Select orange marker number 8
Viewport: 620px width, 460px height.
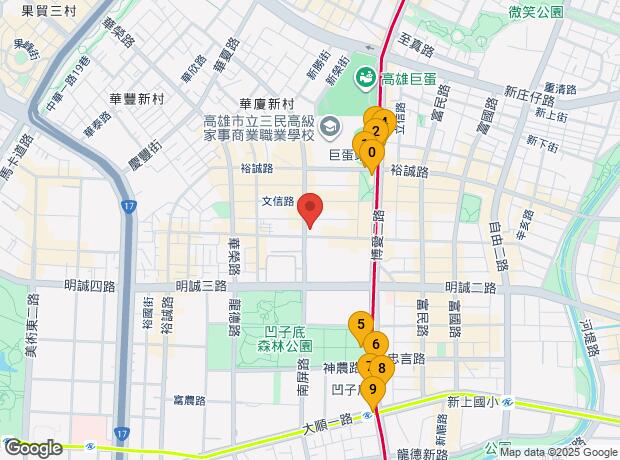pyautogui.click(x=383, y=368)
